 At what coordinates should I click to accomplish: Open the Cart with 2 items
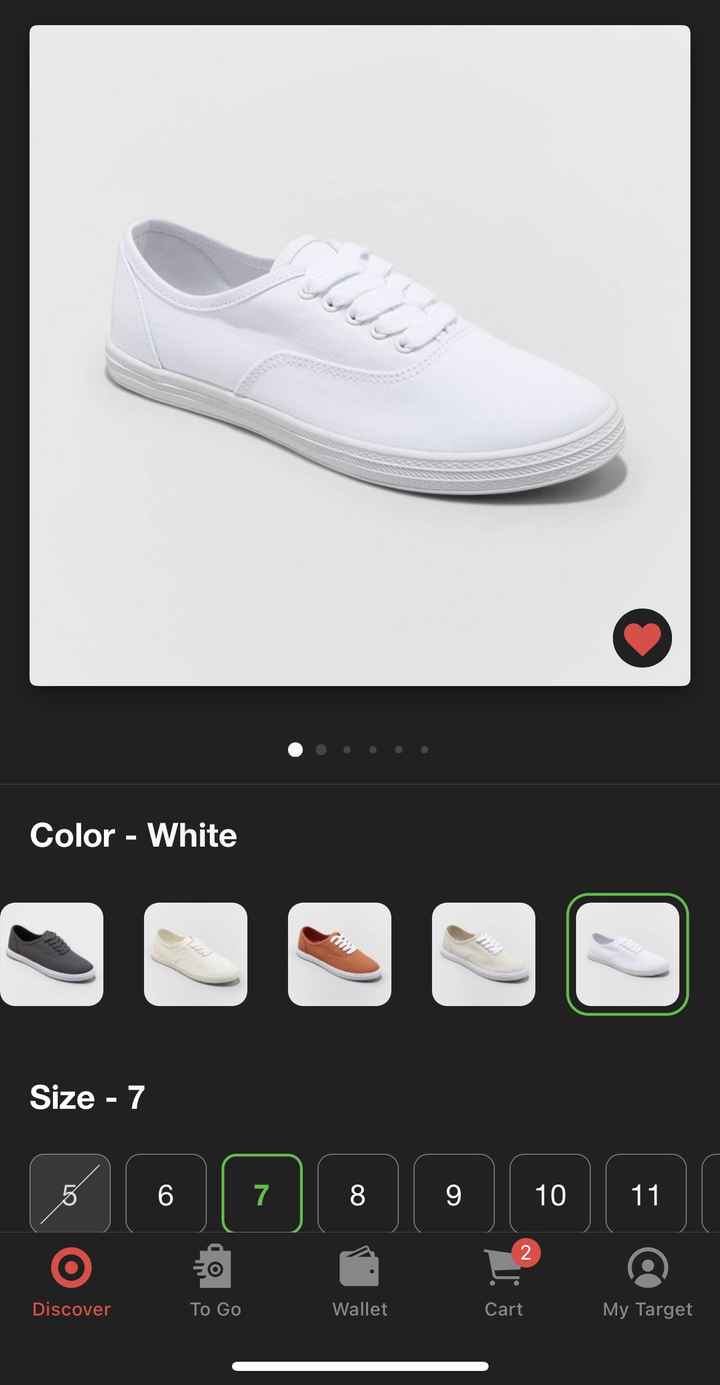pos(504,1282)
